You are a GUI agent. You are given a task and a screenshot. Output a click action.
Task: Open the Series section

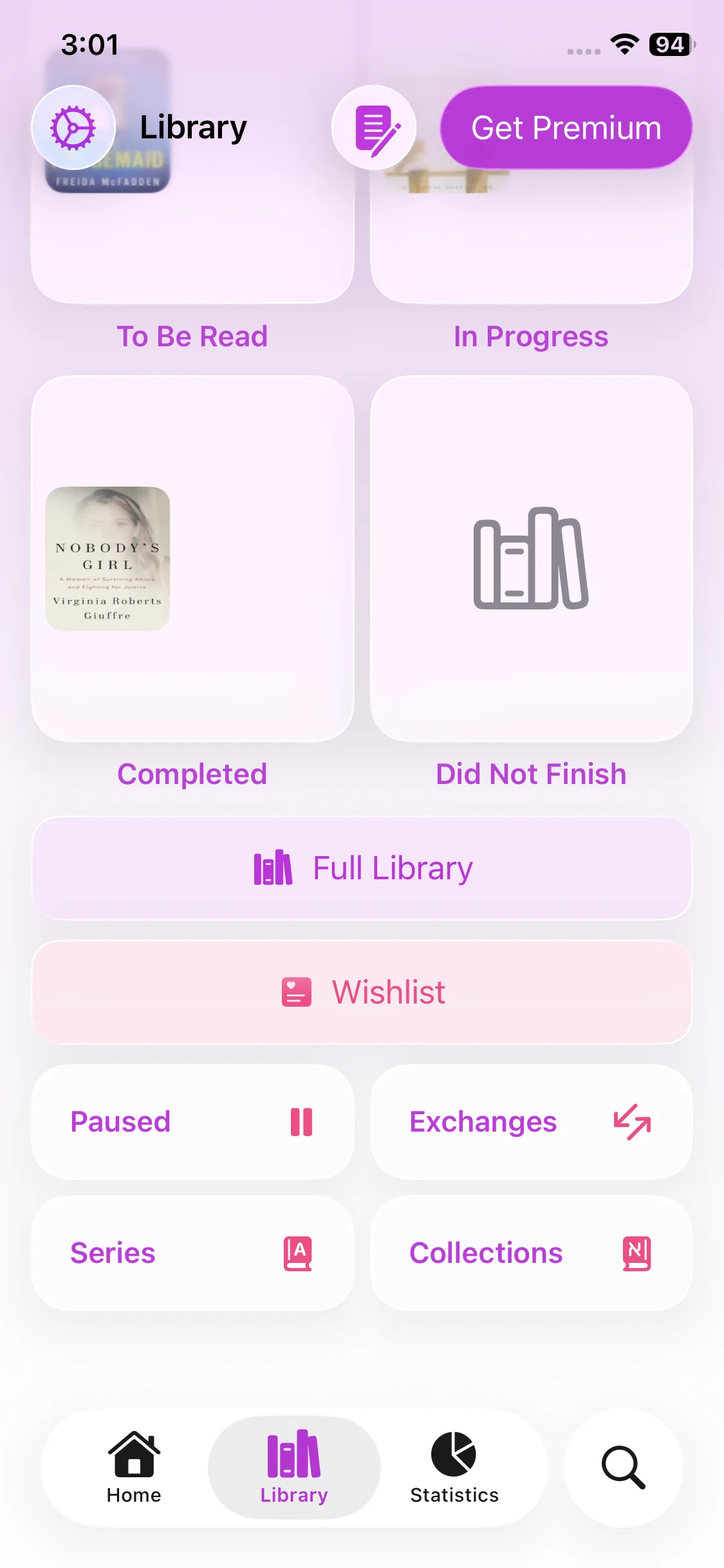tap(192, 1253)
